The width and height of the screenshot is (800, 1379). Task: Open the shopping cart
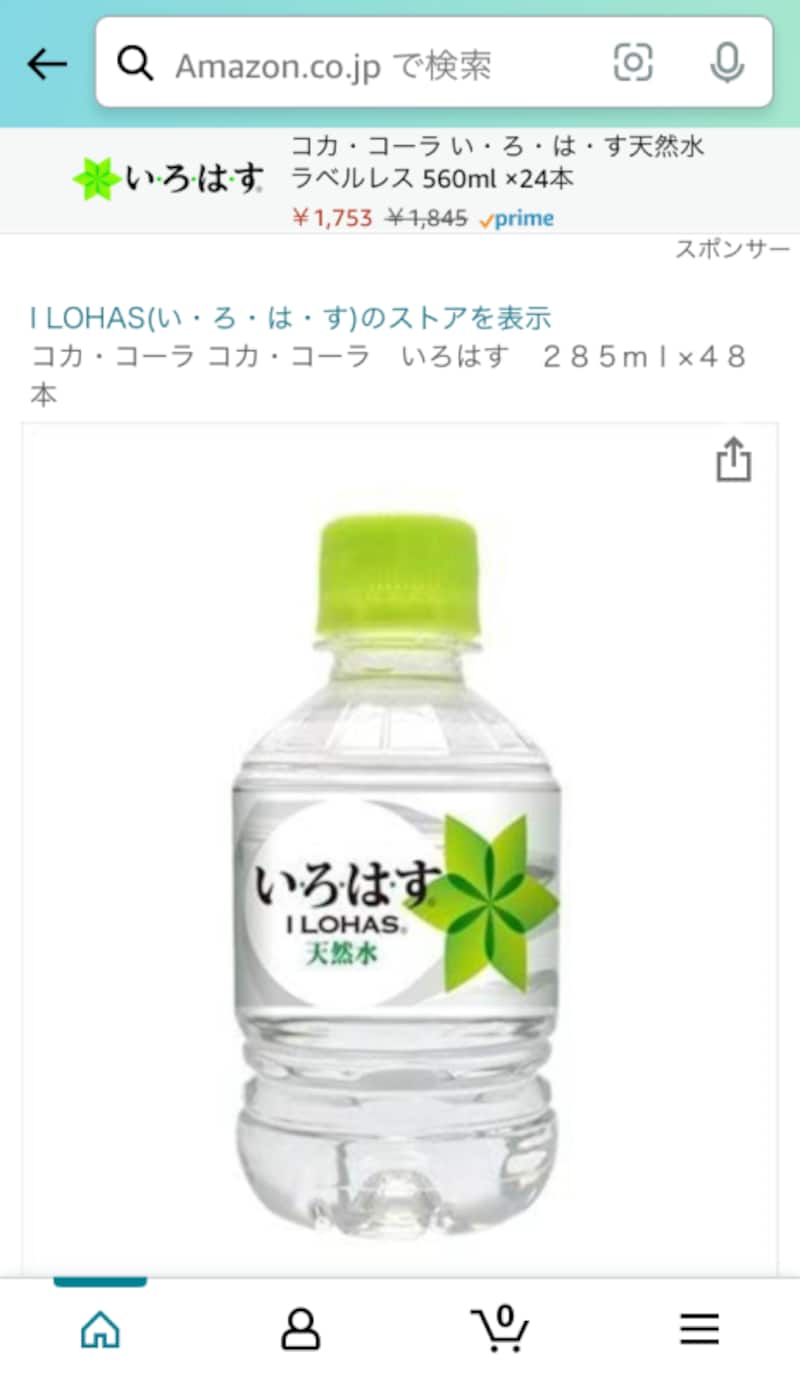pos(500,1329)
